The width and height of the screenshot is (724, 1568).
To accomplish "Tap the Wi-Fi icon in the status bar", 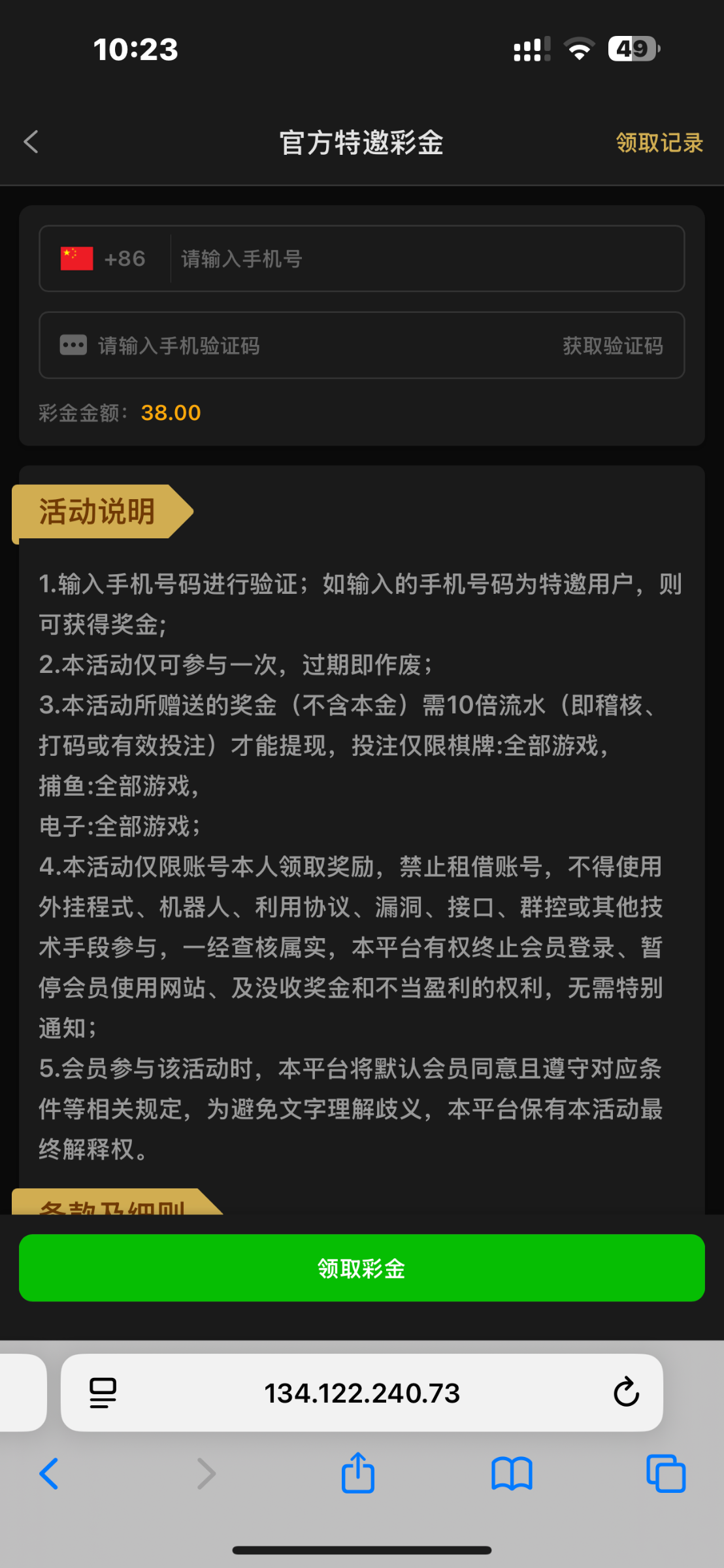I will pyautogui.click(x=578, y=48).
